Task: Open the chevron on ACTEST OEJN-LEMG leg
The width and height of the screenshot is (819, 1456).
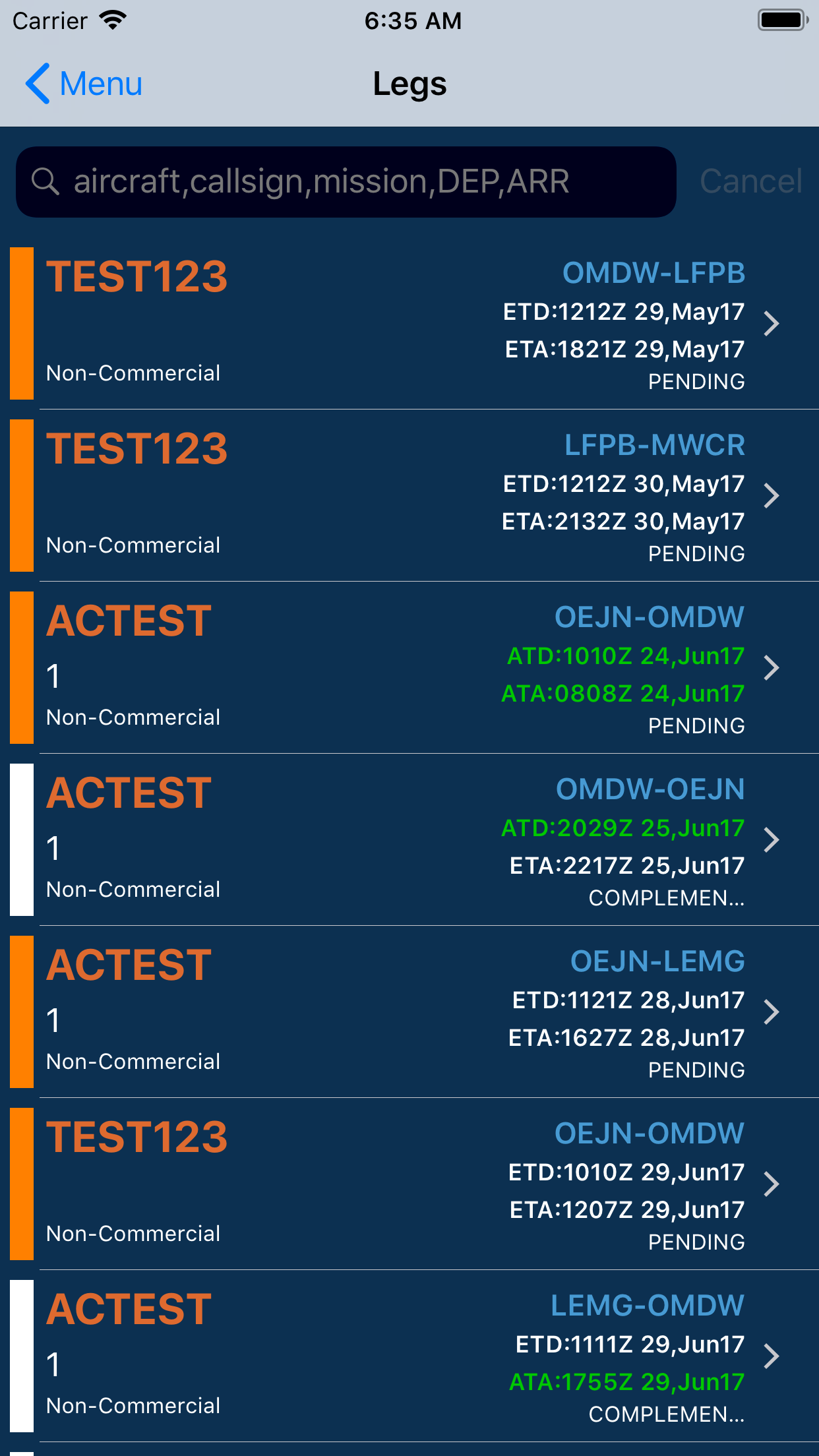Action: pyautogui.click(x=772, y=1012)
